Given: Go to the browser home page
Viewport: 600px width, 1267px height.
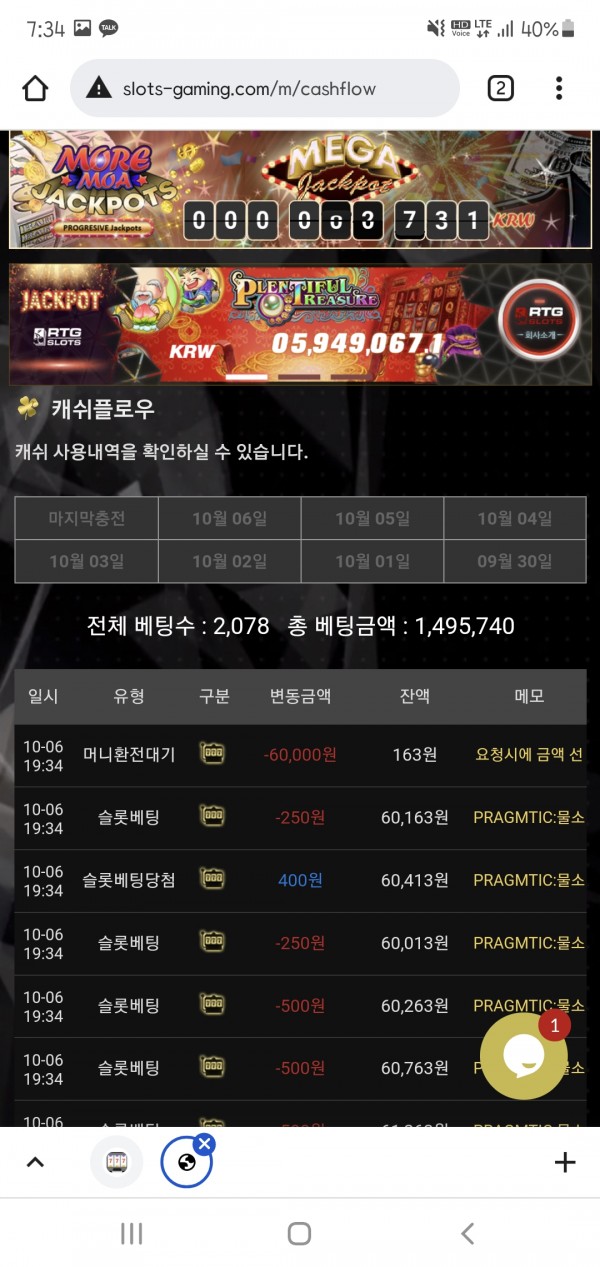Looking at the screenshot, I should (35, 89).
